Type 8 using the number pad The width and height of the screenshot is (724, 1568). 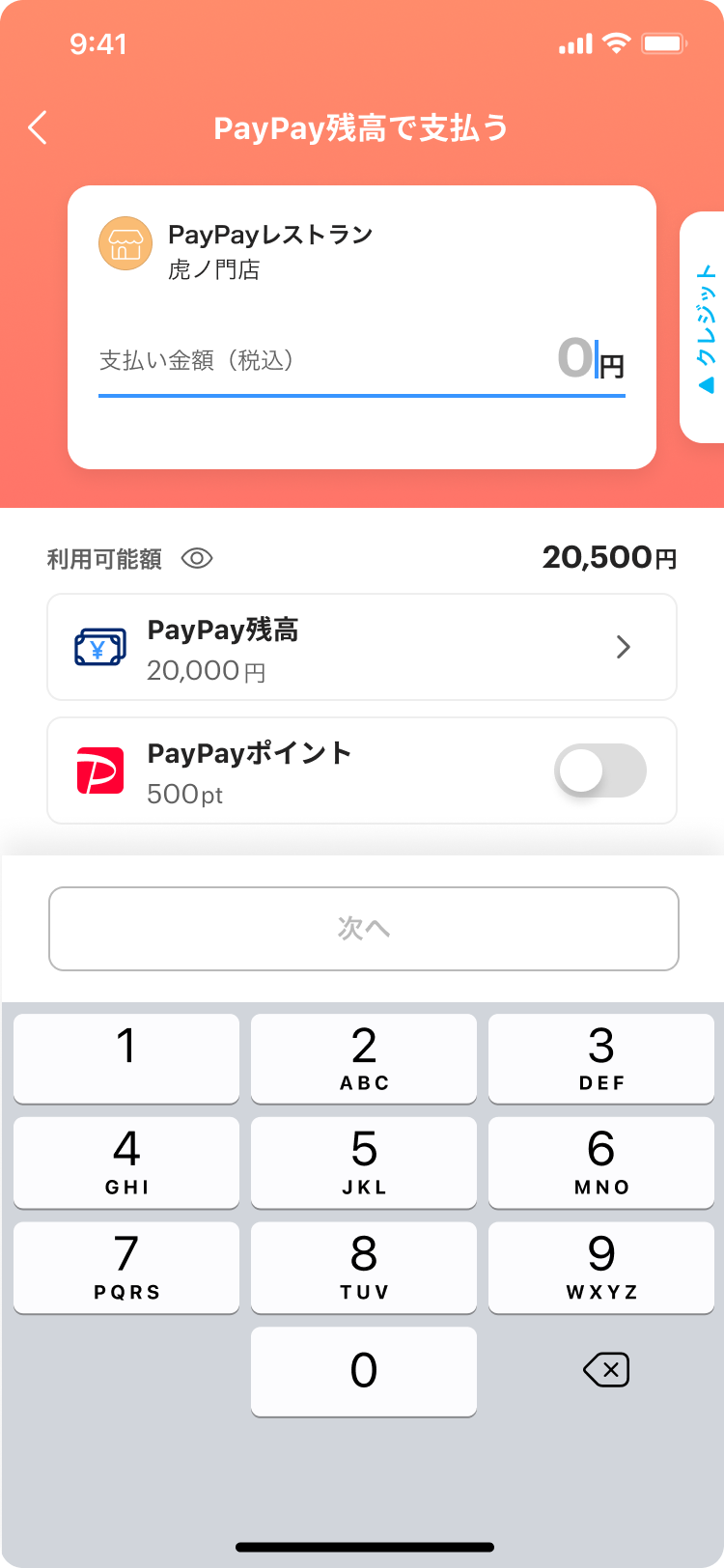pos(364,1267)
